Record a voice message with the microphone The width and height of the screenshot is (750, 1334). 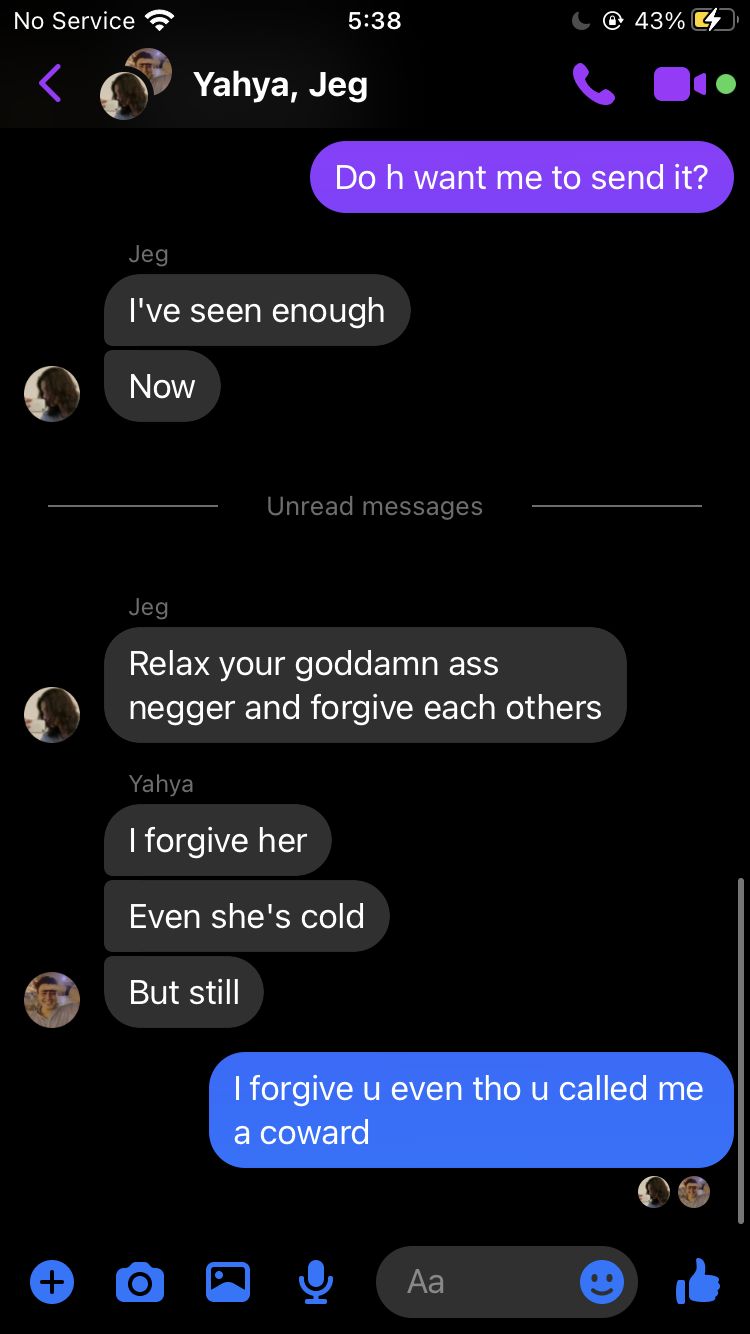(316, 1281)
